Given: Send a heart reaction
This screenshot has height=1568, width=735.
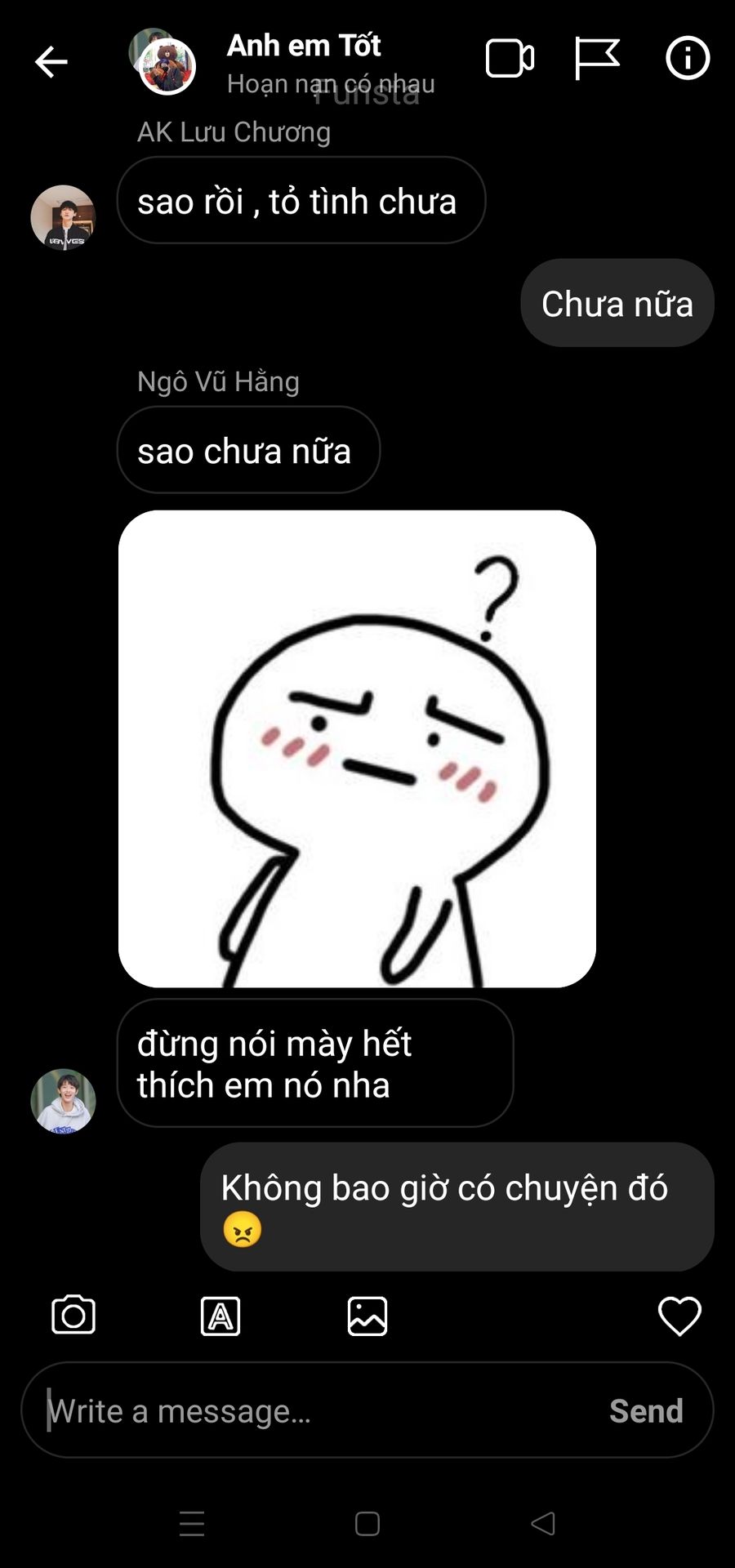Looking at the screenshot, I should pos(679,1316).
